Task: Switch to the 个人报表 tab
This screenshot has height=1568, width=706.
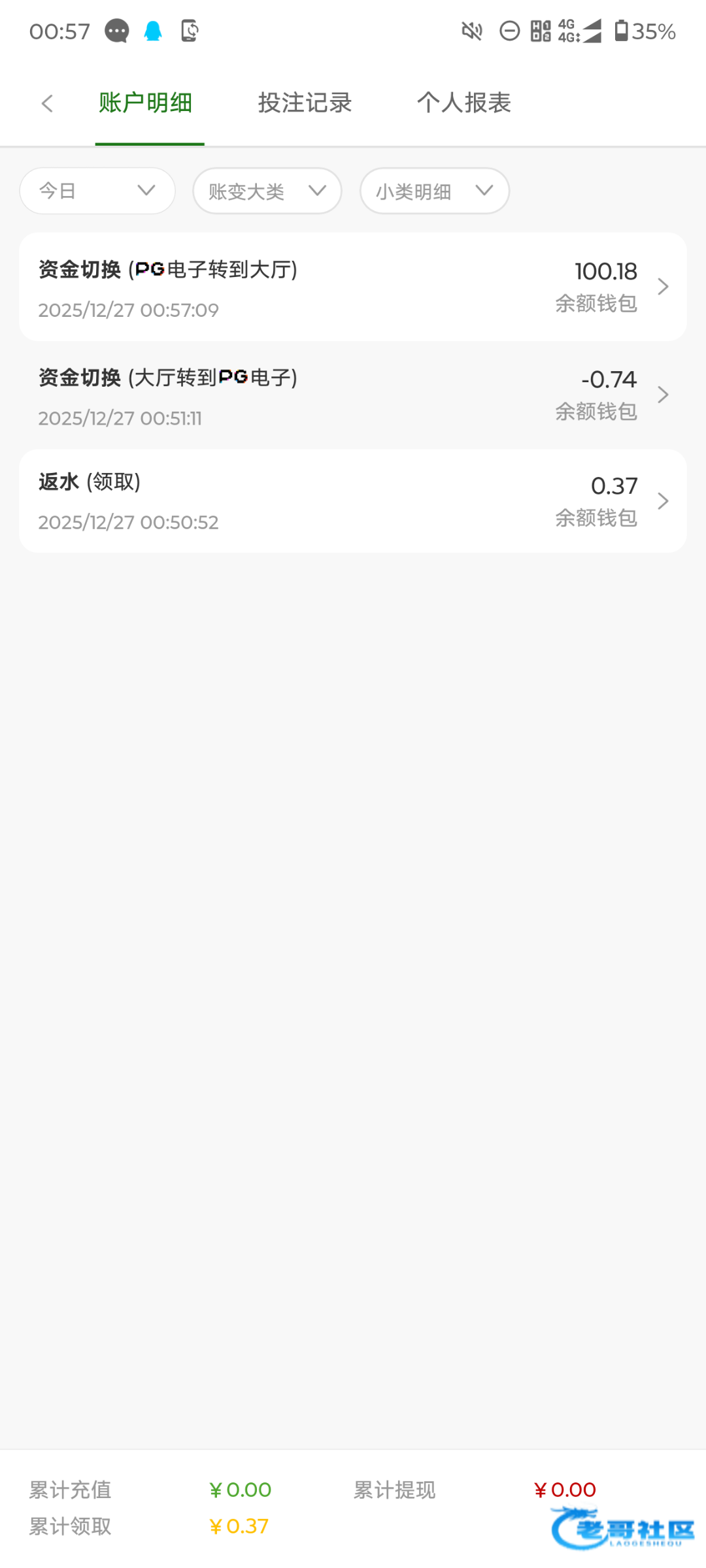Action: point(463,103)
